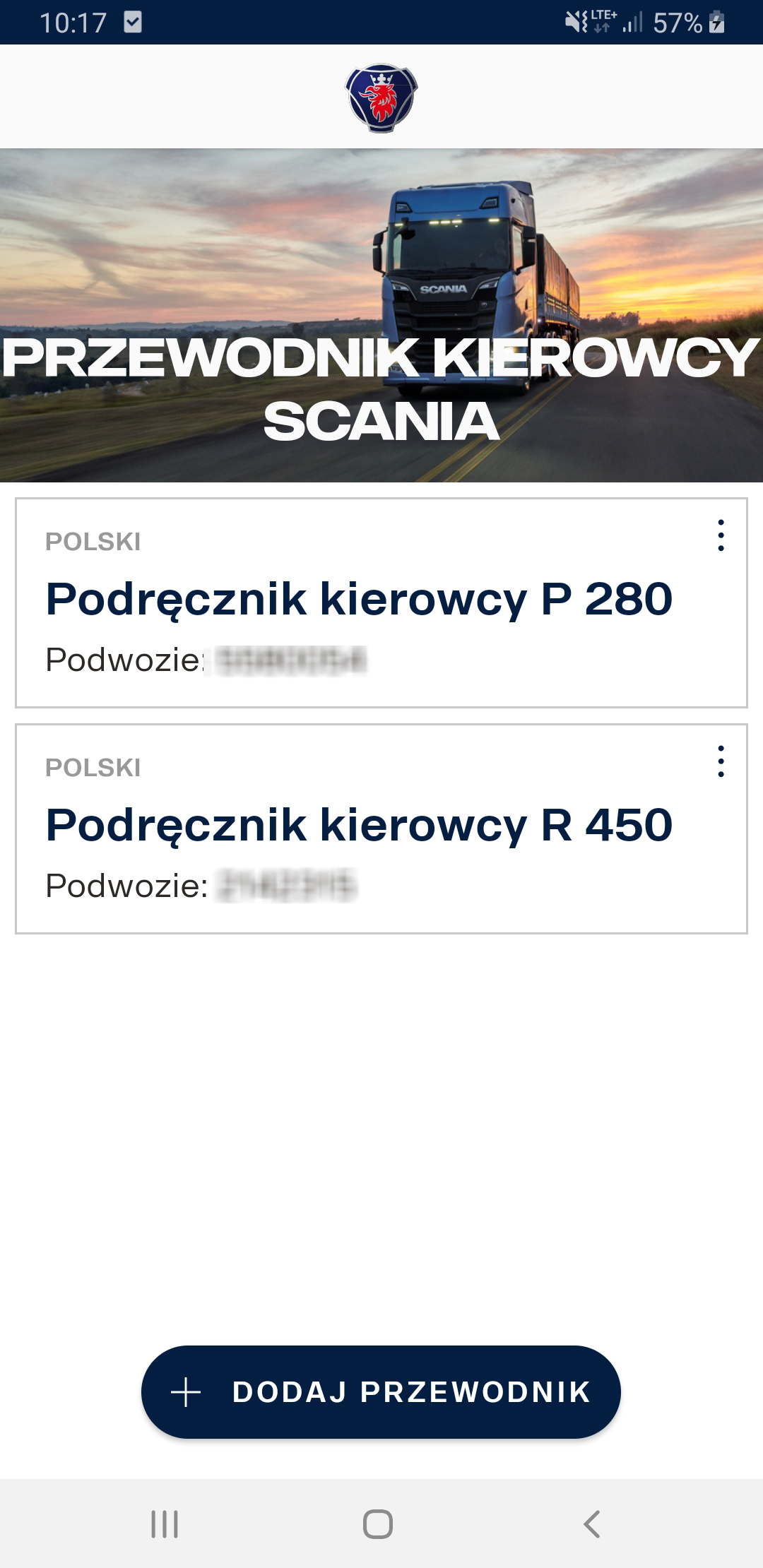Go back with the system back button
763x1568 pixels.
click(592, 1524)
